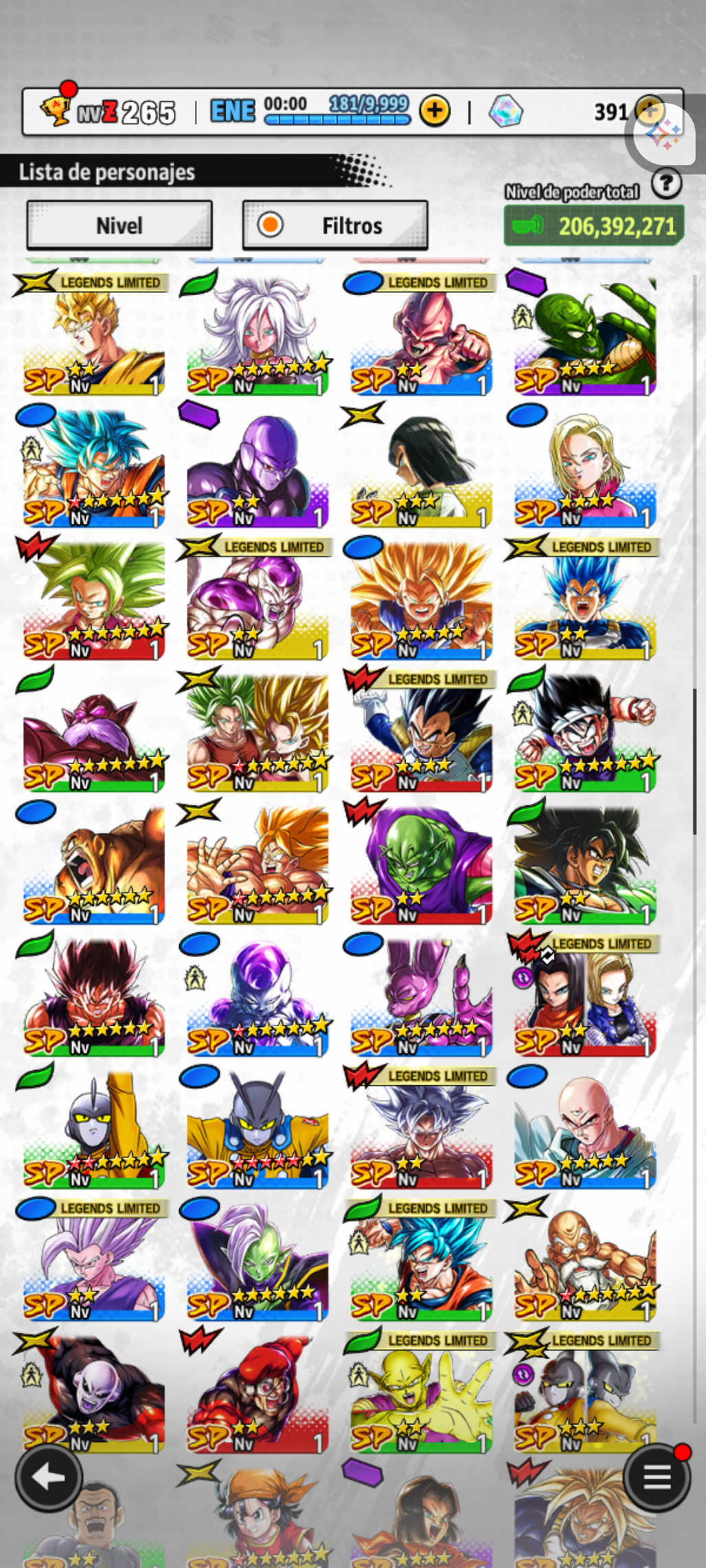Open the hamburger menu button

click(656, 1477)
